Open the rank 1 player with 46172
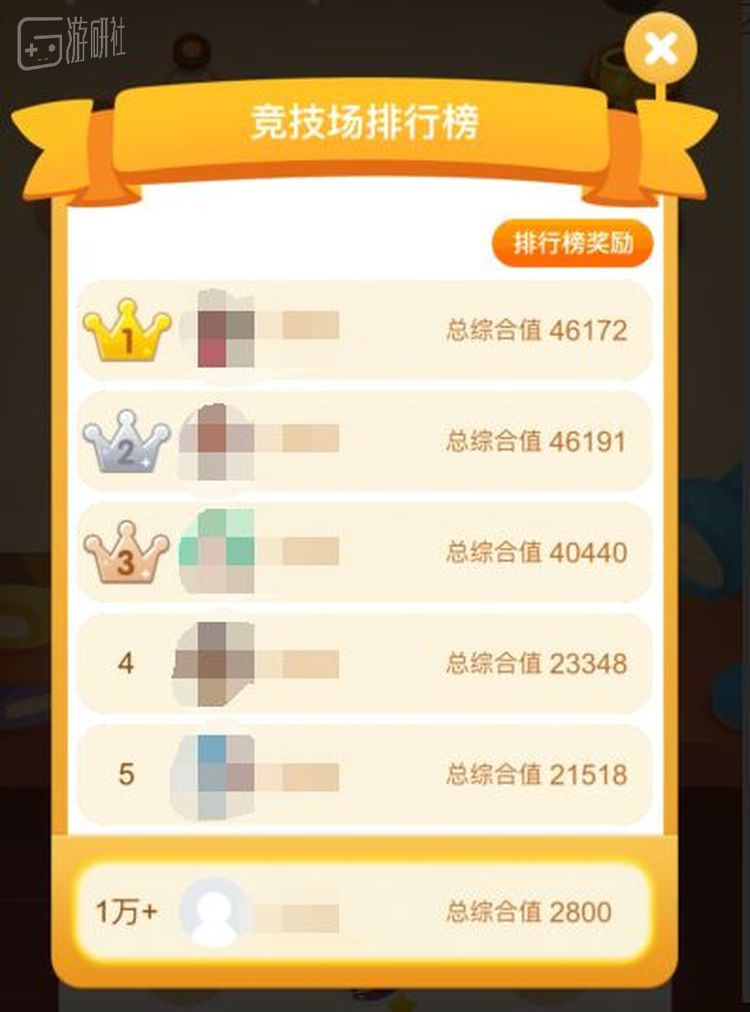Screen dimensions: 750x1012 tap(365, 330)
